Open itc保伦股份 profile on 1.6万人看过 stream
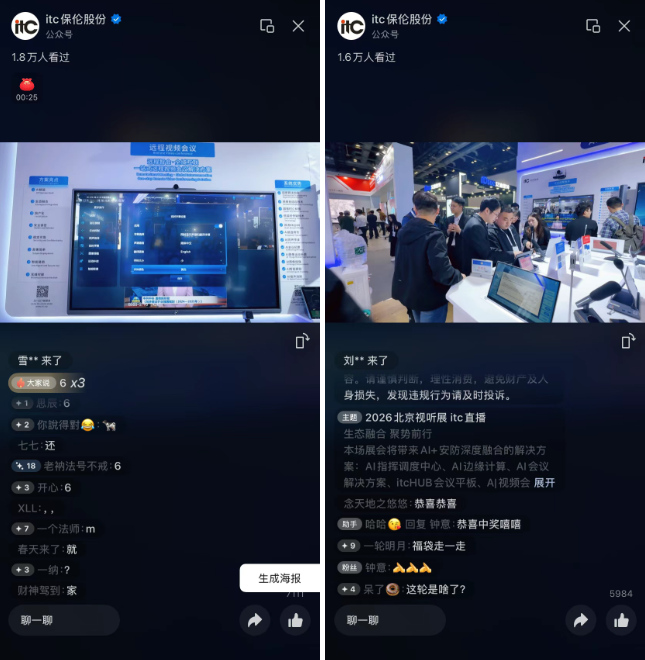This screenshot has height=660, width=645. [x=352, y=26]
